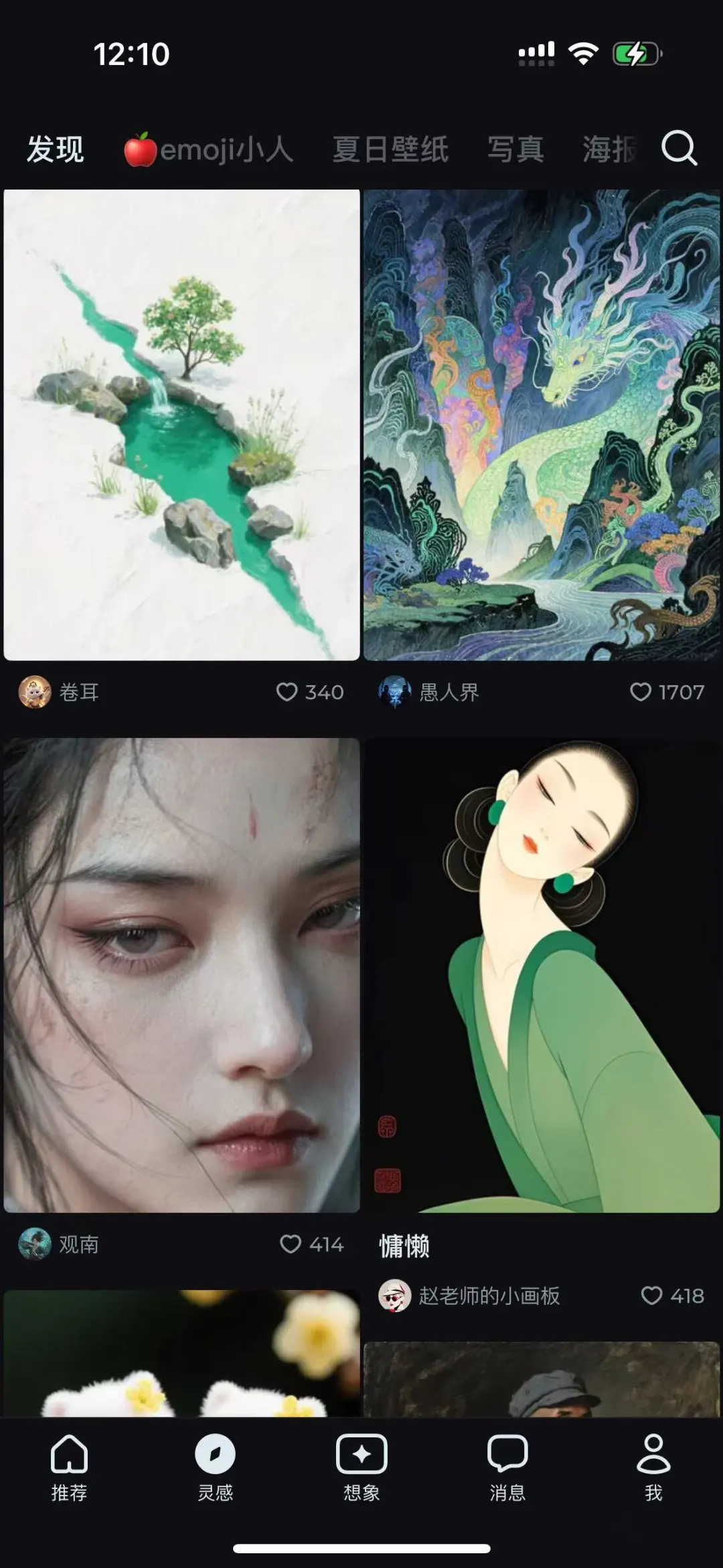Select the 发现 top tab
Screen dimensions: 723x1568
click(55, 149)
